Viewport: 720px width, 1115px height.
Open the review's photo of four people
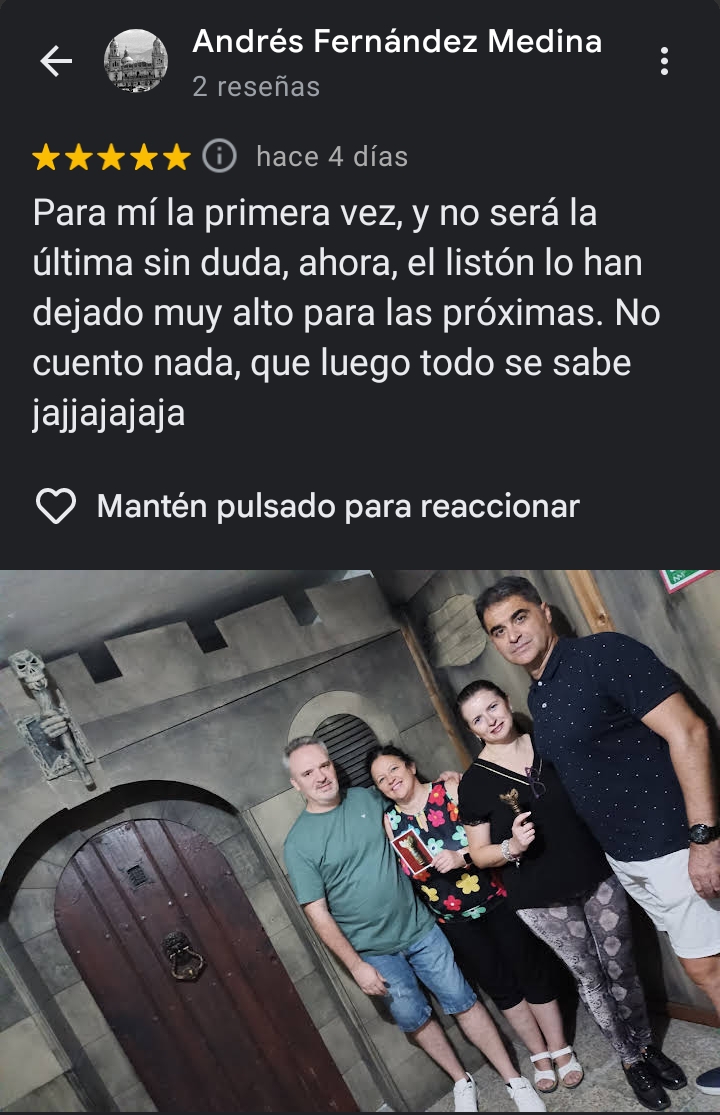[360, 840]
